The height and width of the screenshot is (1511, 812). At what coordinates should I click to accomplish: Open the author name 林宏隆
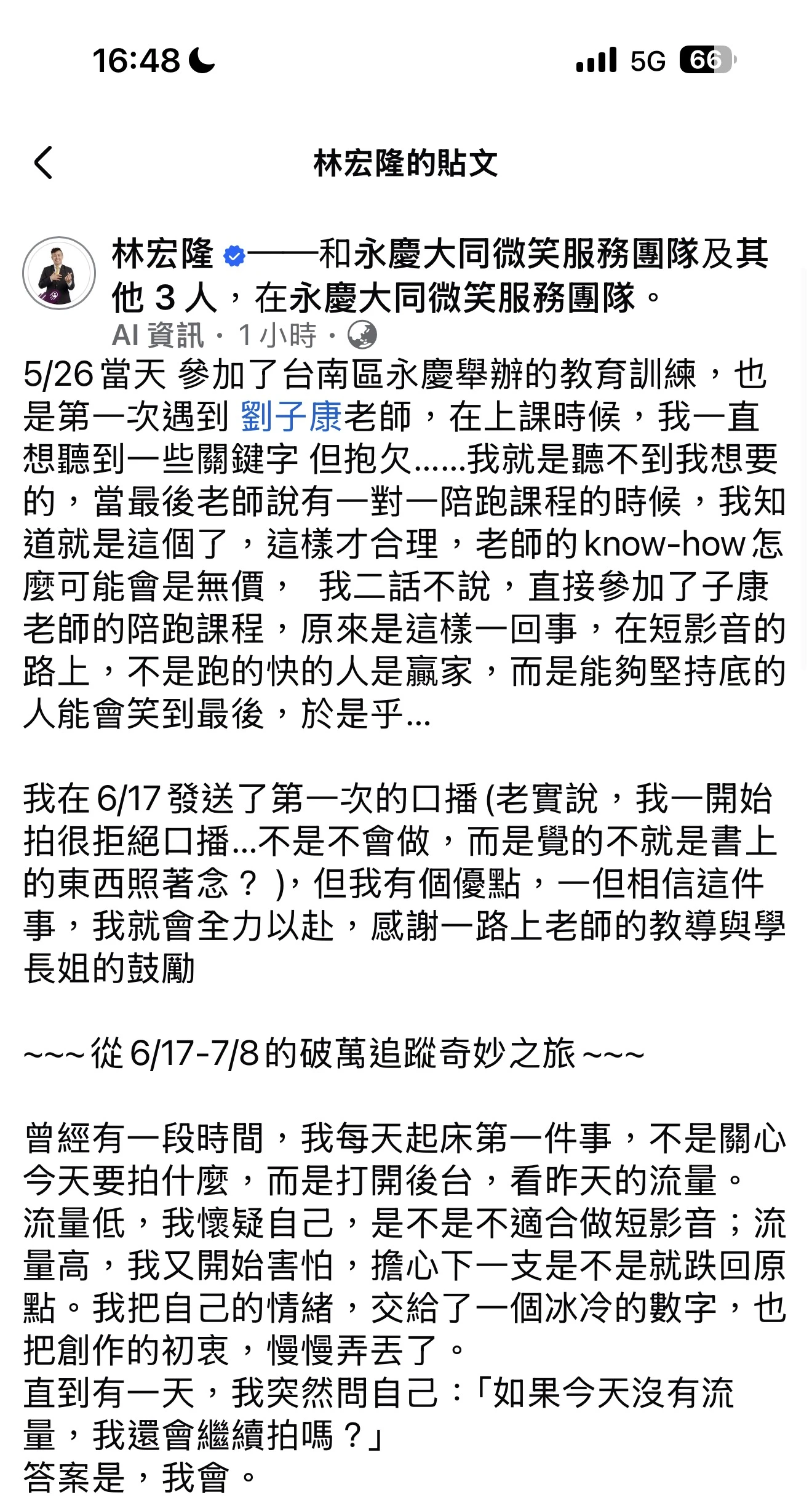tap(162, 255)
